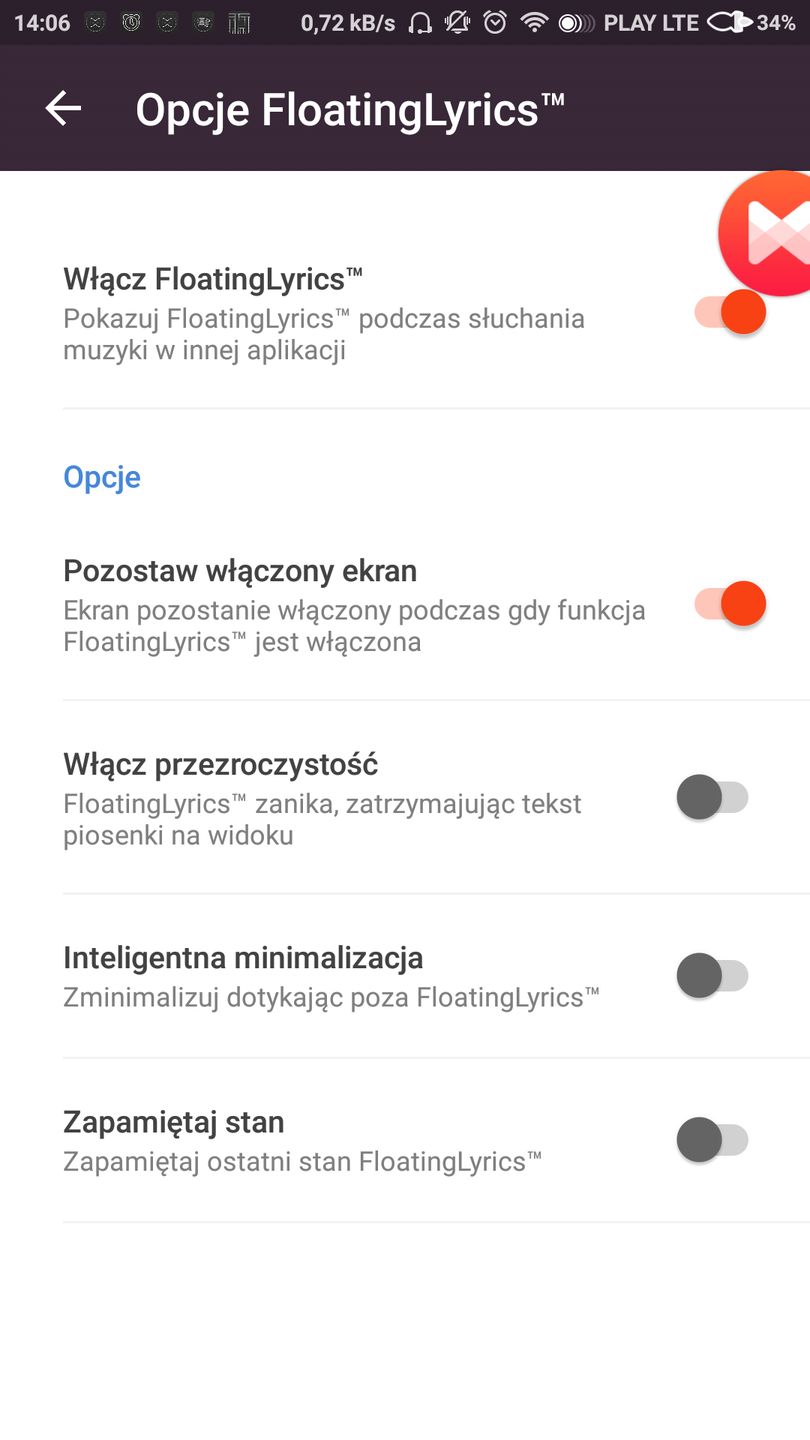The width and height of the screenshot is (810, 1440).
Task: Enable Włącz przezroczystość
Action: tap(714, 797)
